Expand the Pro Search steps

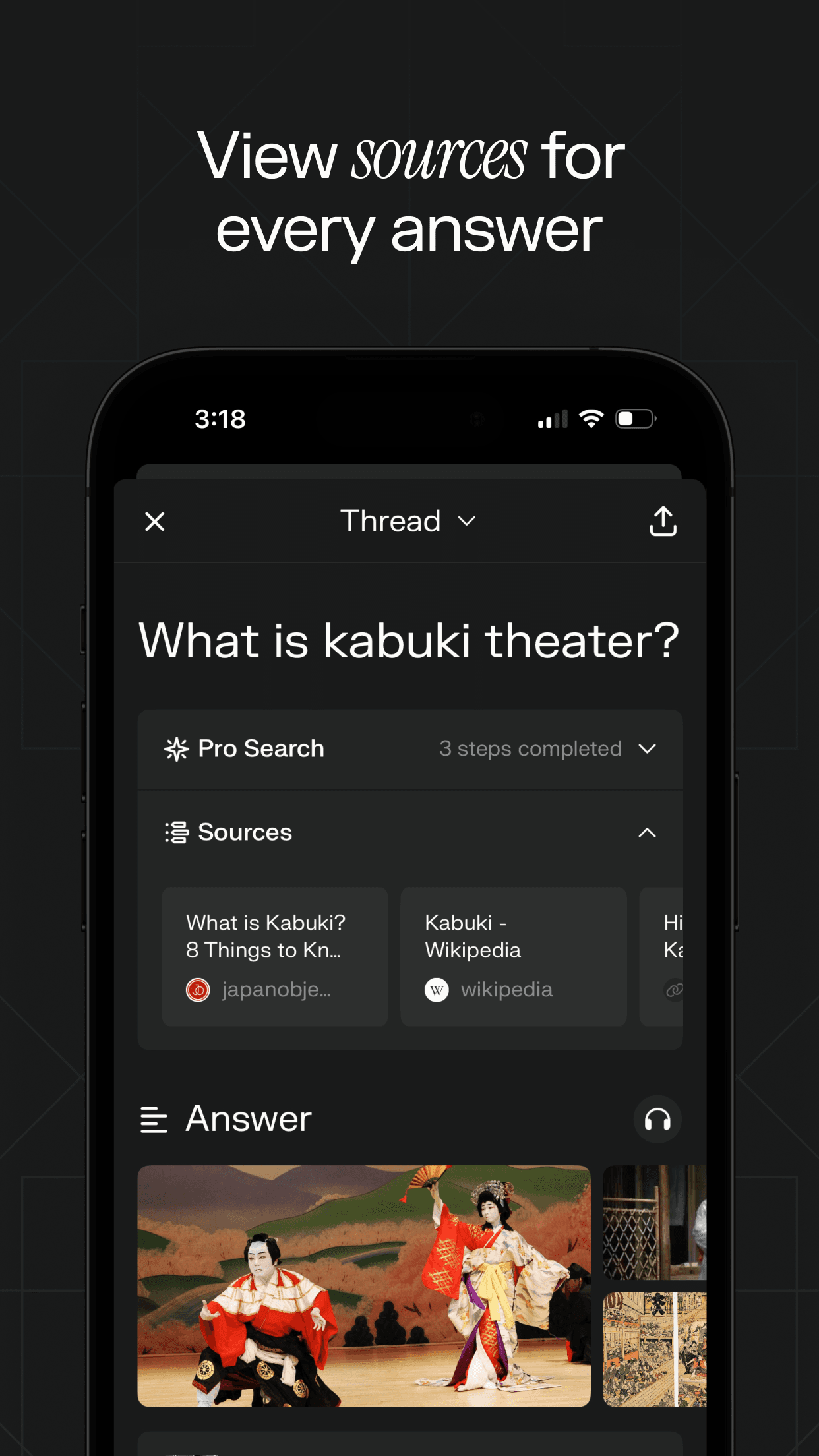tap(648, 749)
